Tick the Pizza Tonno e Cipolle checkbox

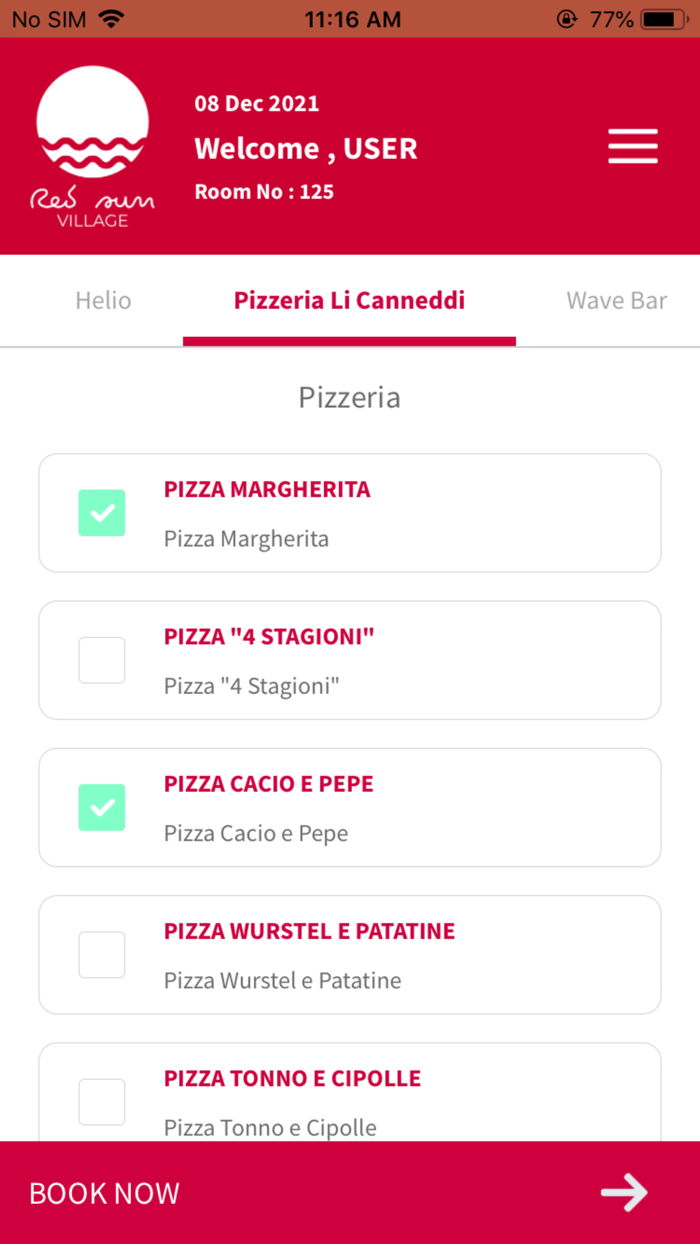102,1101
